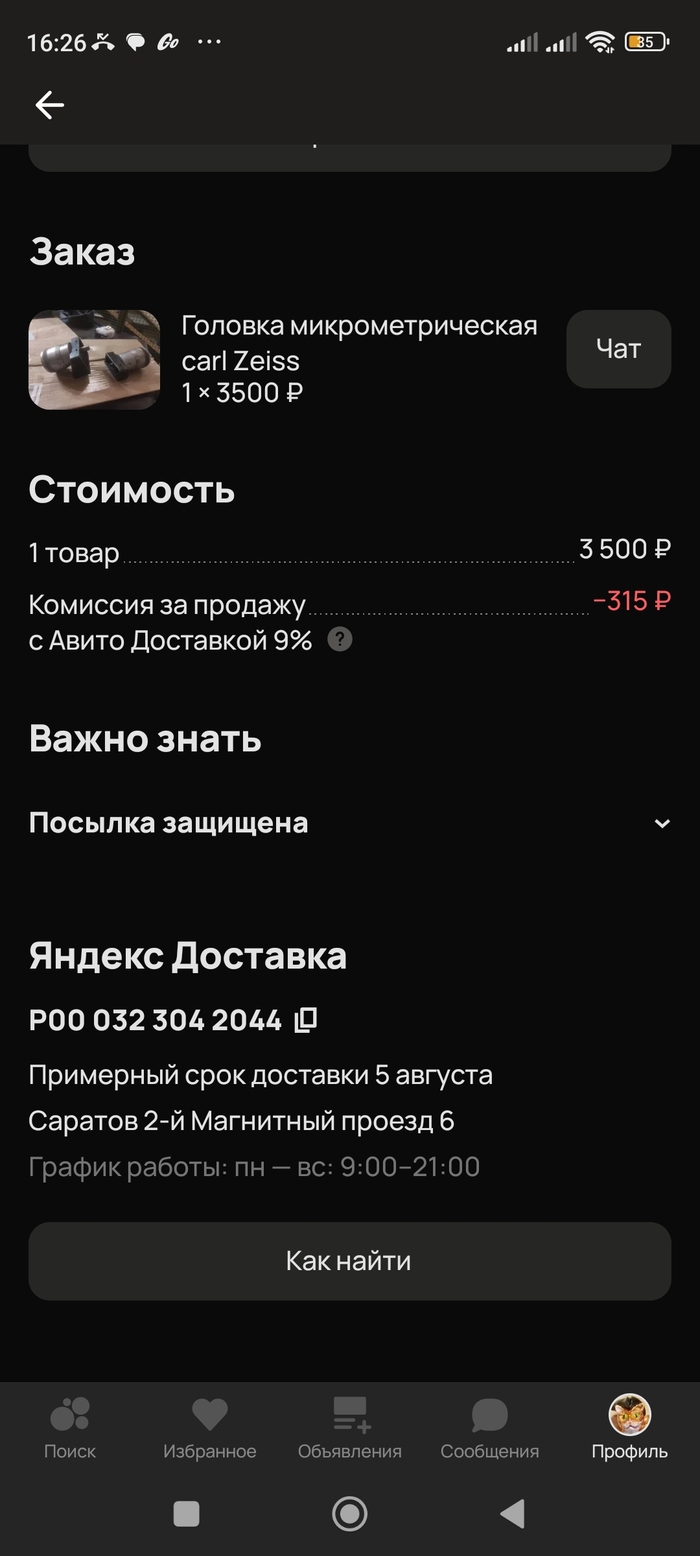The width and height of the screenshot is (700, 1556).
Task: Go to the Объявления tab
Action: click(350, 1427)
